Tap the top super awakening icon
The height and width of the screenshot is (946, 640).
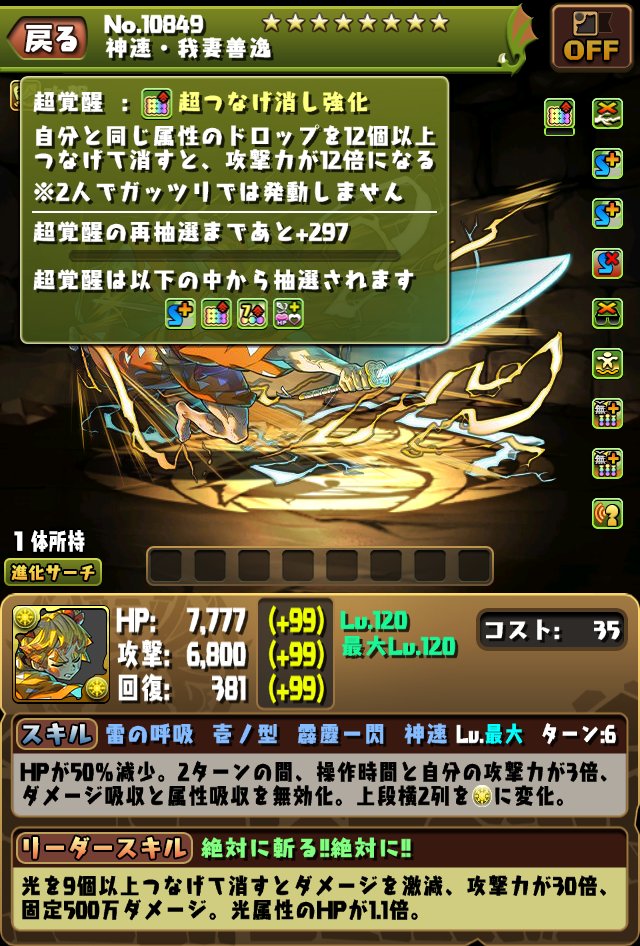[560, 114]
